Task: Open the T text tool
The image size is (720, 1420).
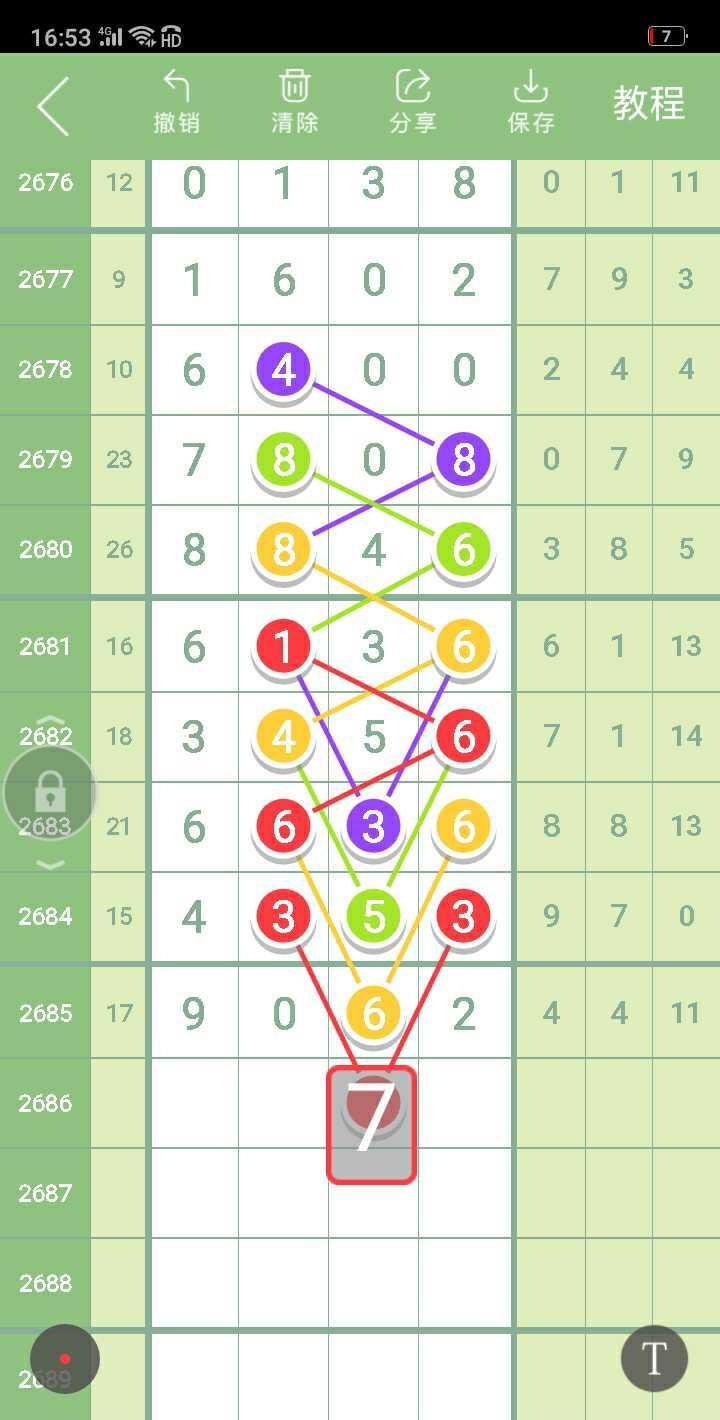Action: coord(654,1359)
